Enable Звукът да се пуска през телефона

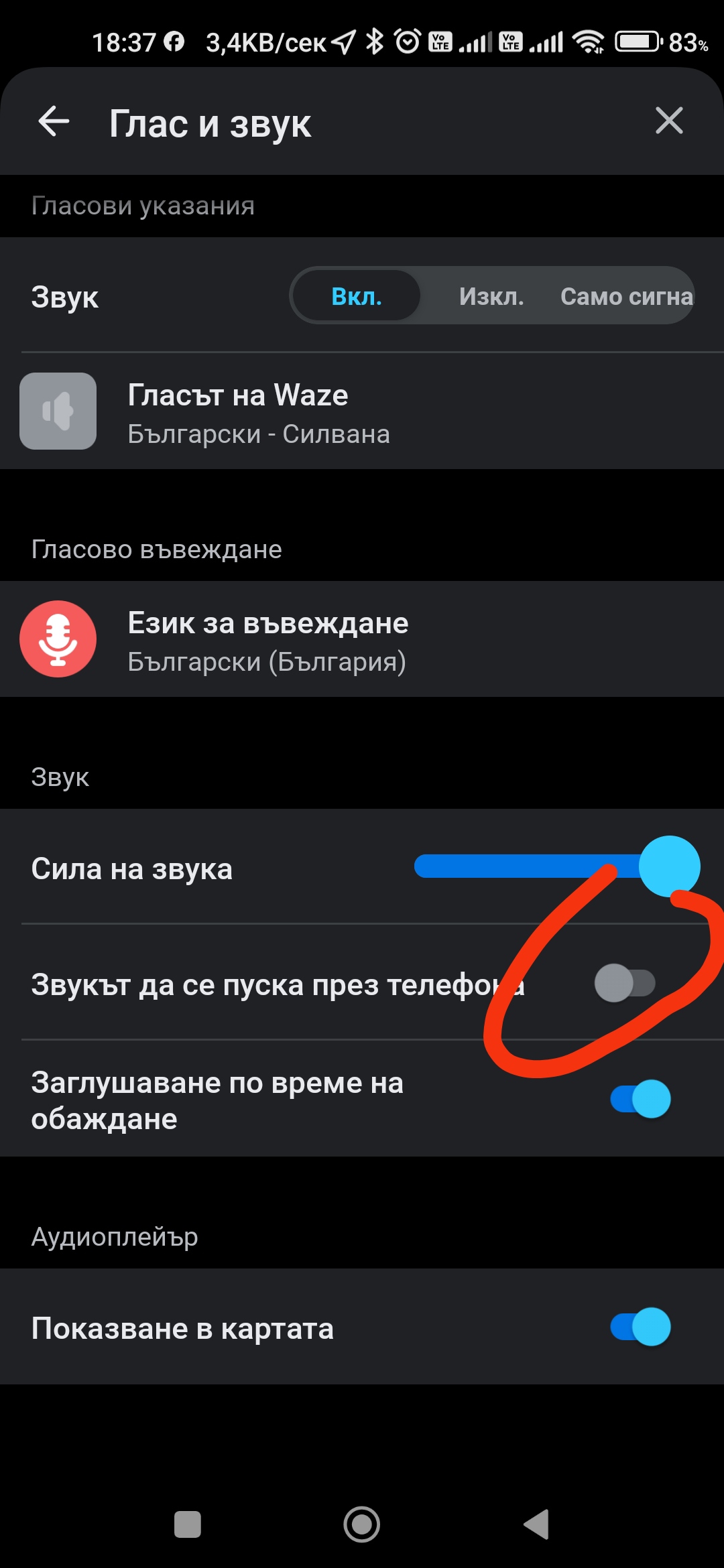pos(625,983)
